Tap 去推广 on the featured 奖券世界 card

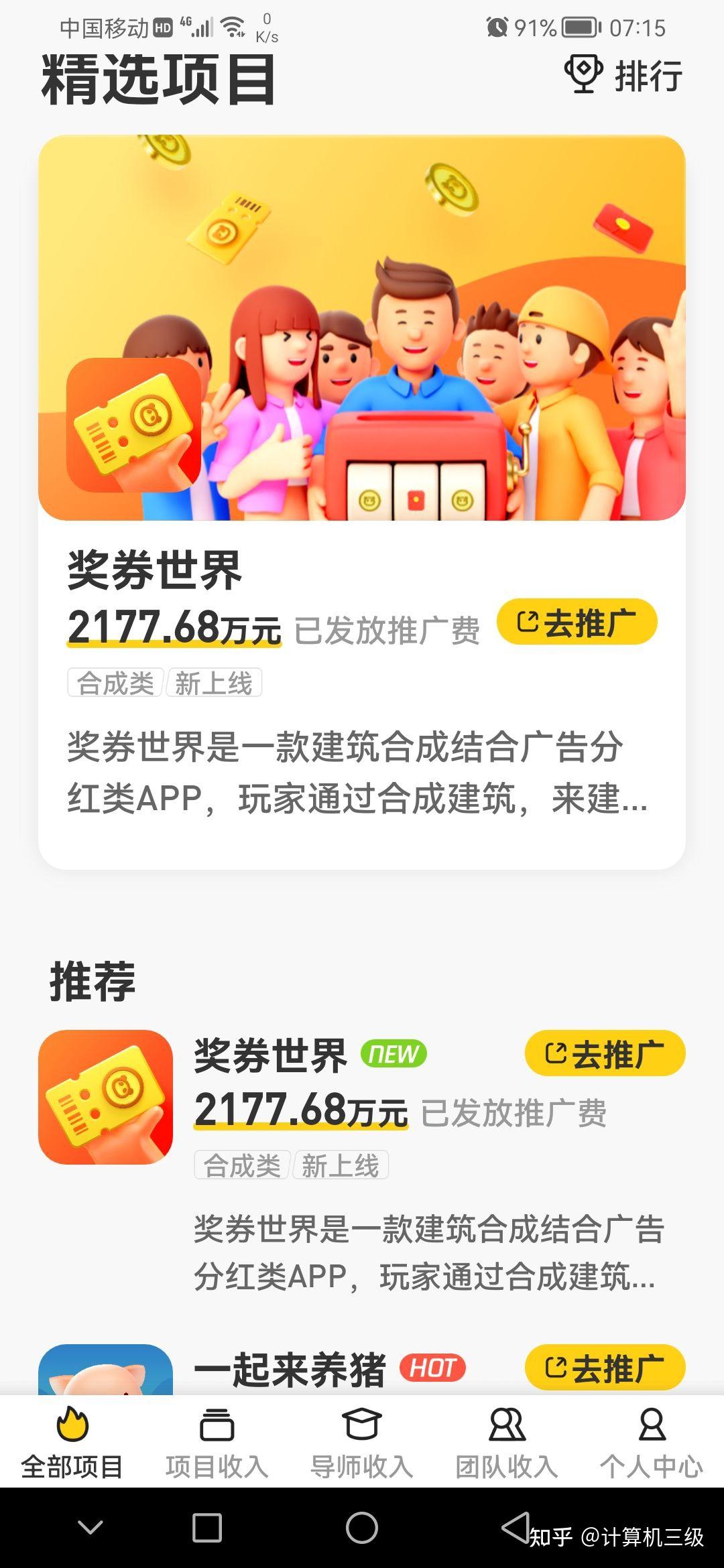pos(578,622)
